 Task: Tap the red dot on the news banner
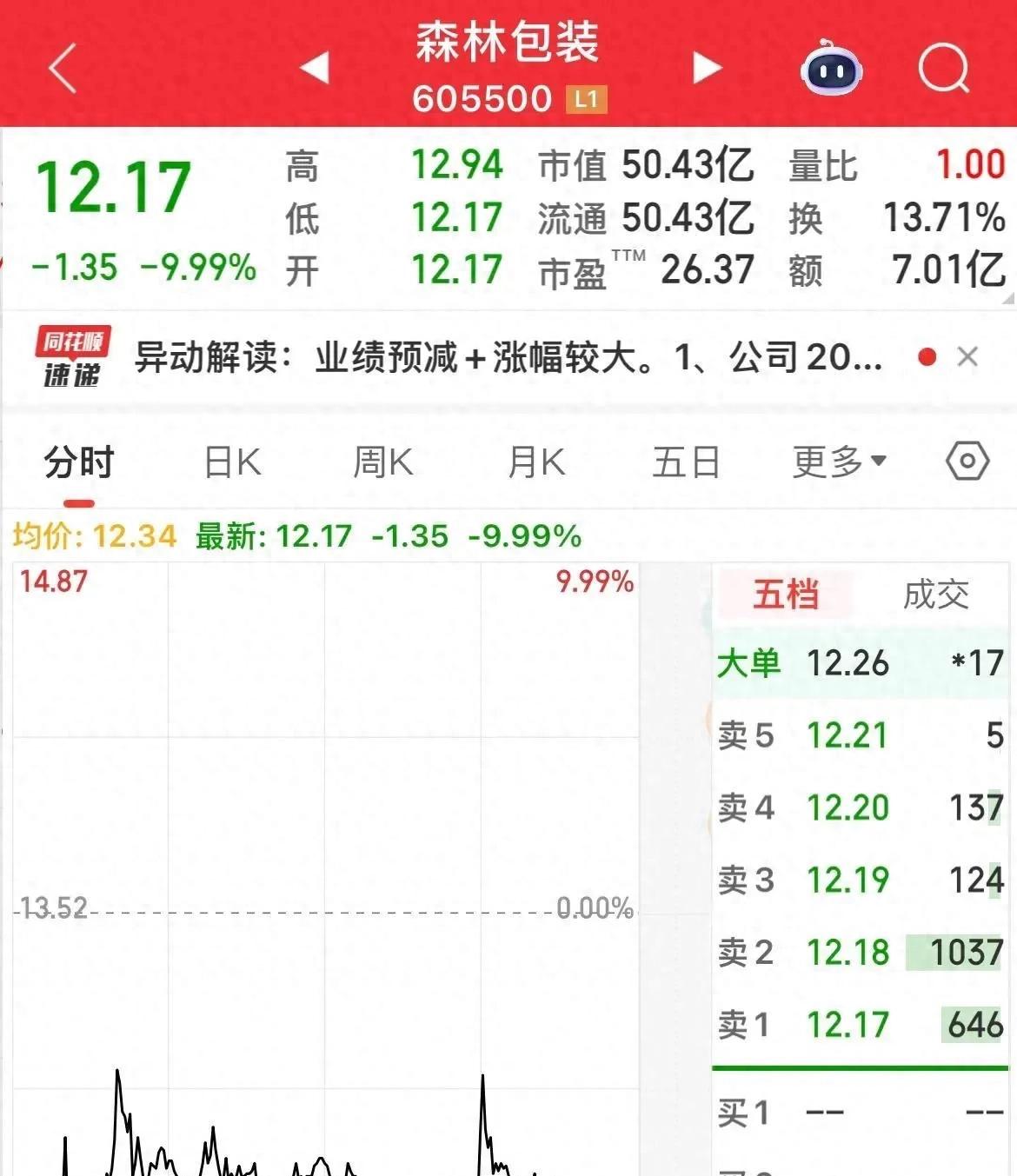click(x=924, y=355)
